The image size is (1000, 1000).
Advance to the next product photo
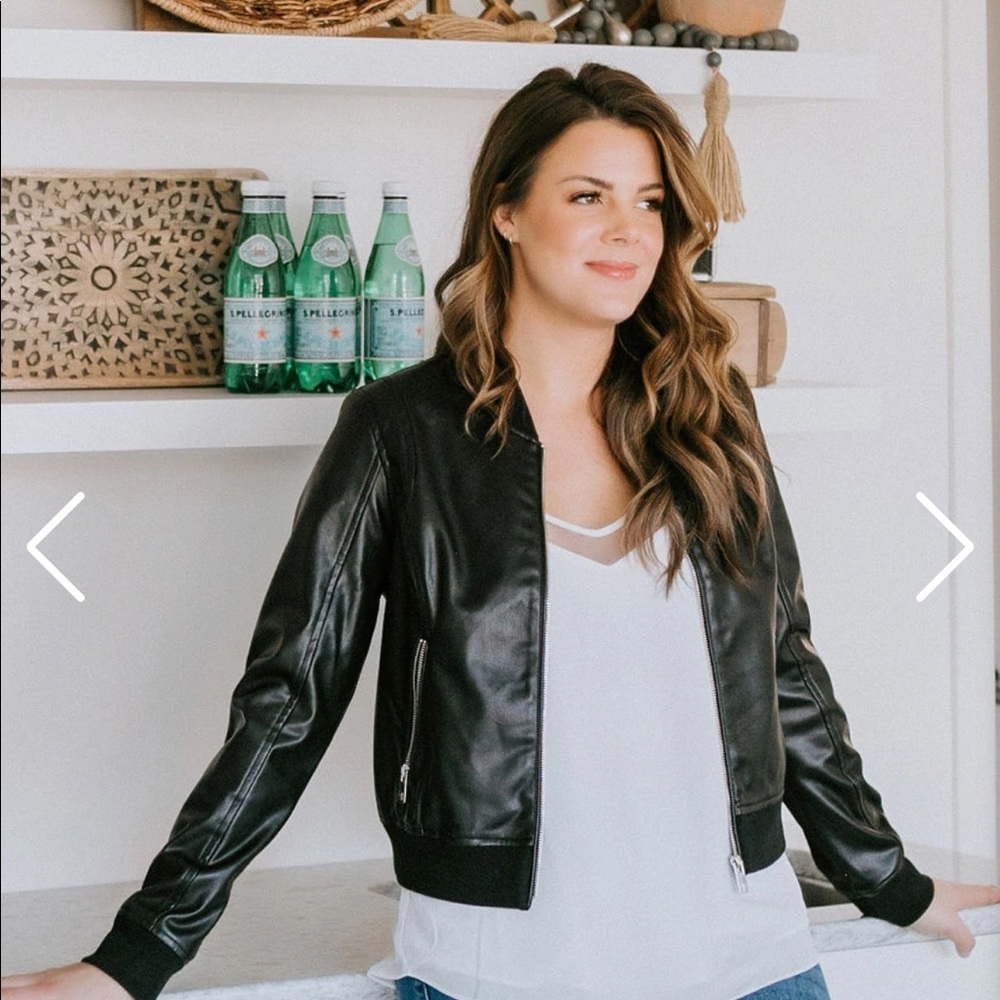click(943, 547)
